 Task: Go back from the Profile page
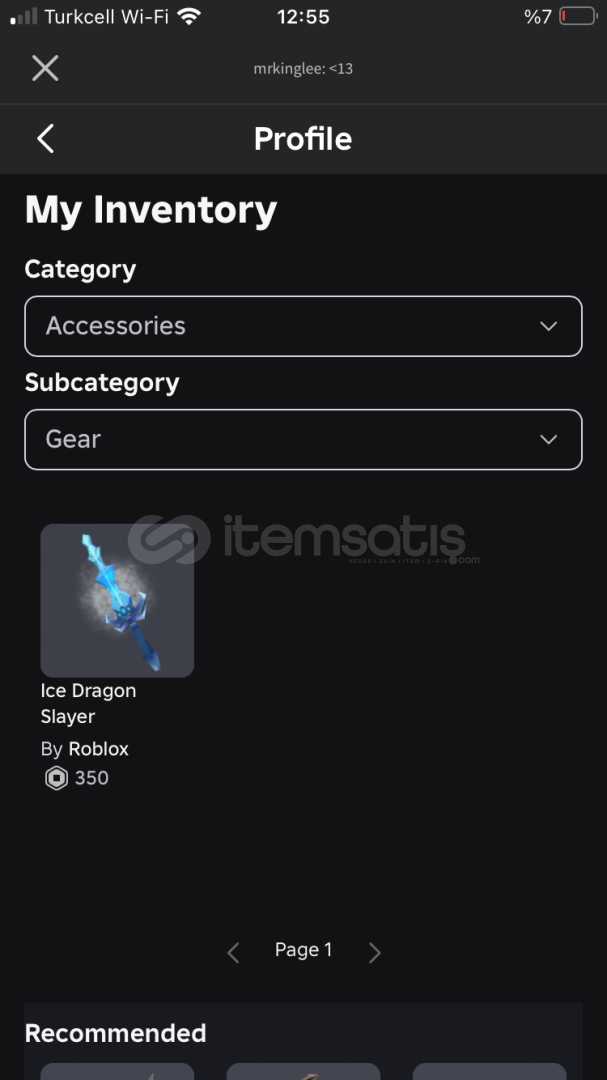(45, 138)
